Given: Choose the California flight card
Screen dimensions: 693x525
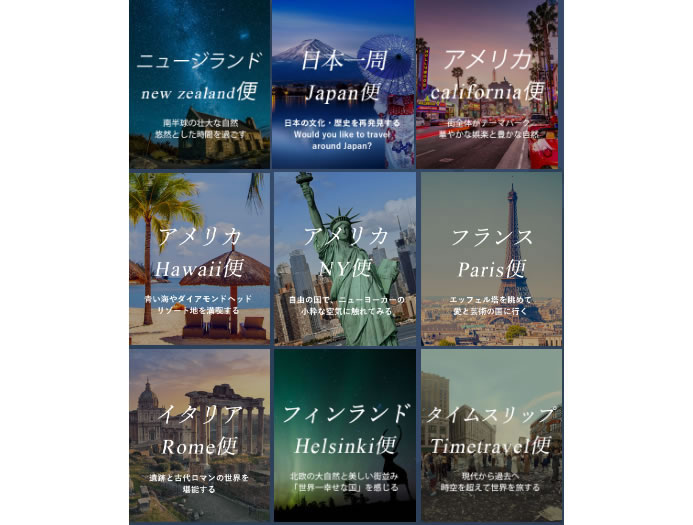Looking at the screenshot, I should (x=487, y=84).
